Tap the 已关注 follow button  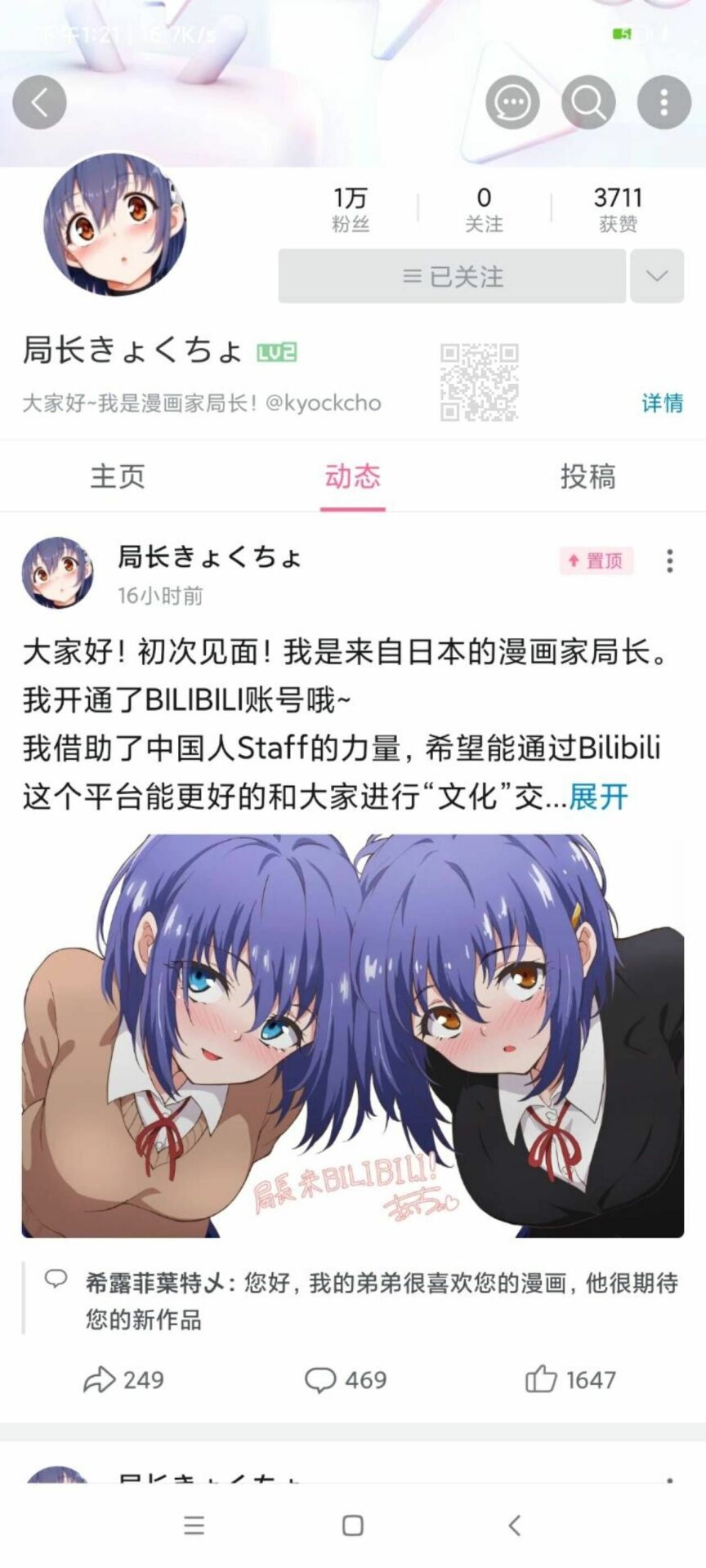click(x=452, y=277)
